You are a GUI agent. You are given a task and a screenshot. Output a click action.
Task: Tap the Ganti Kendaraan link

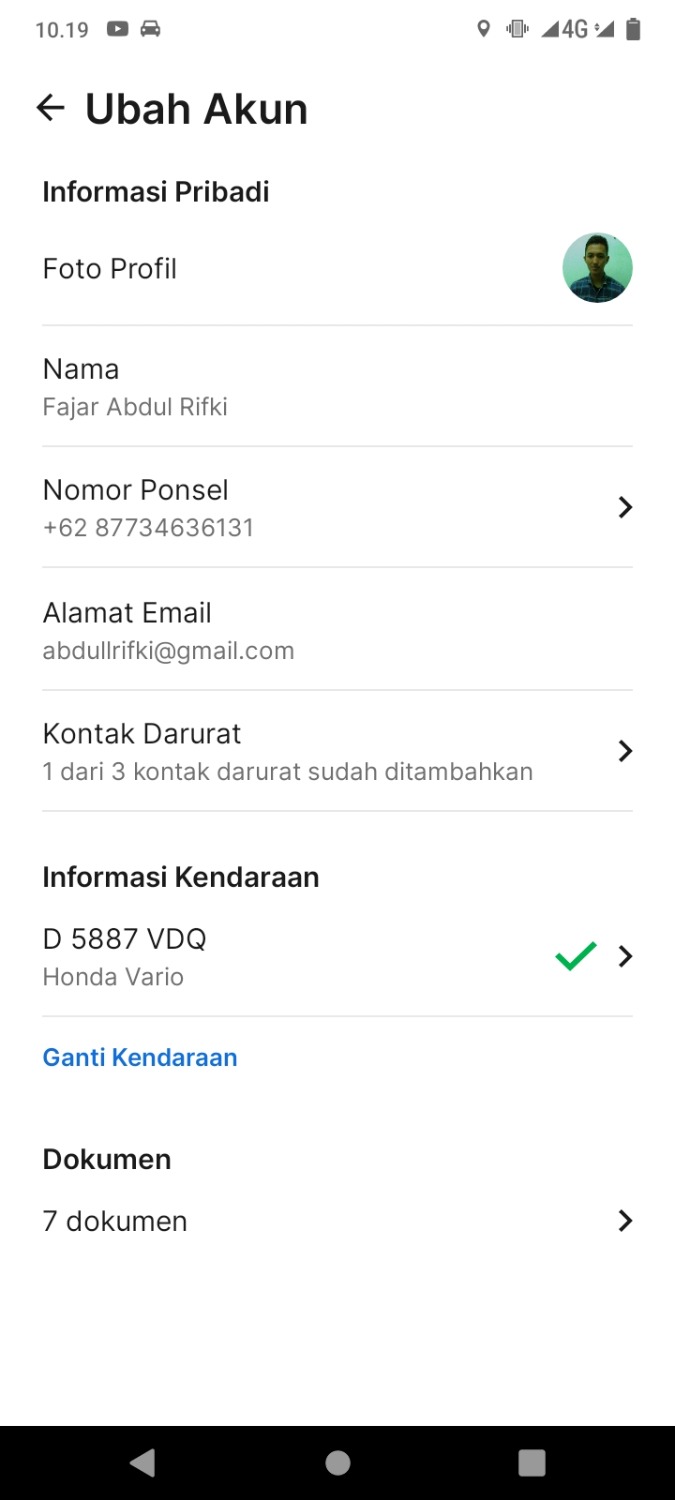pos(140,1057)
